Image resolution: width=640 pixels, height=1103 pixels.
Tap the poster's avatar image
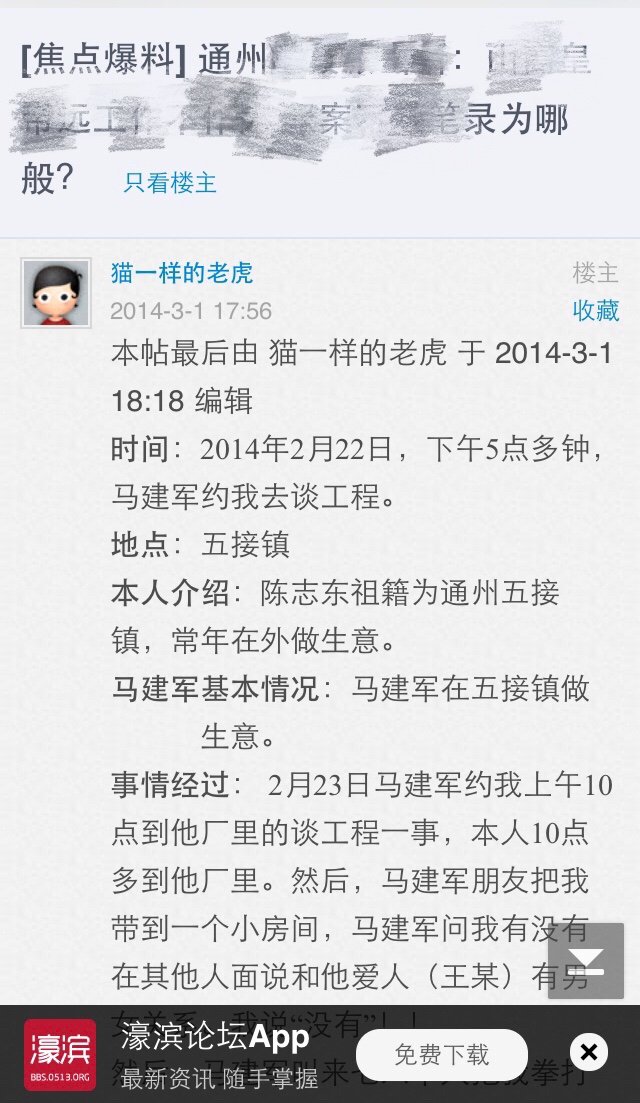[56, 293]
